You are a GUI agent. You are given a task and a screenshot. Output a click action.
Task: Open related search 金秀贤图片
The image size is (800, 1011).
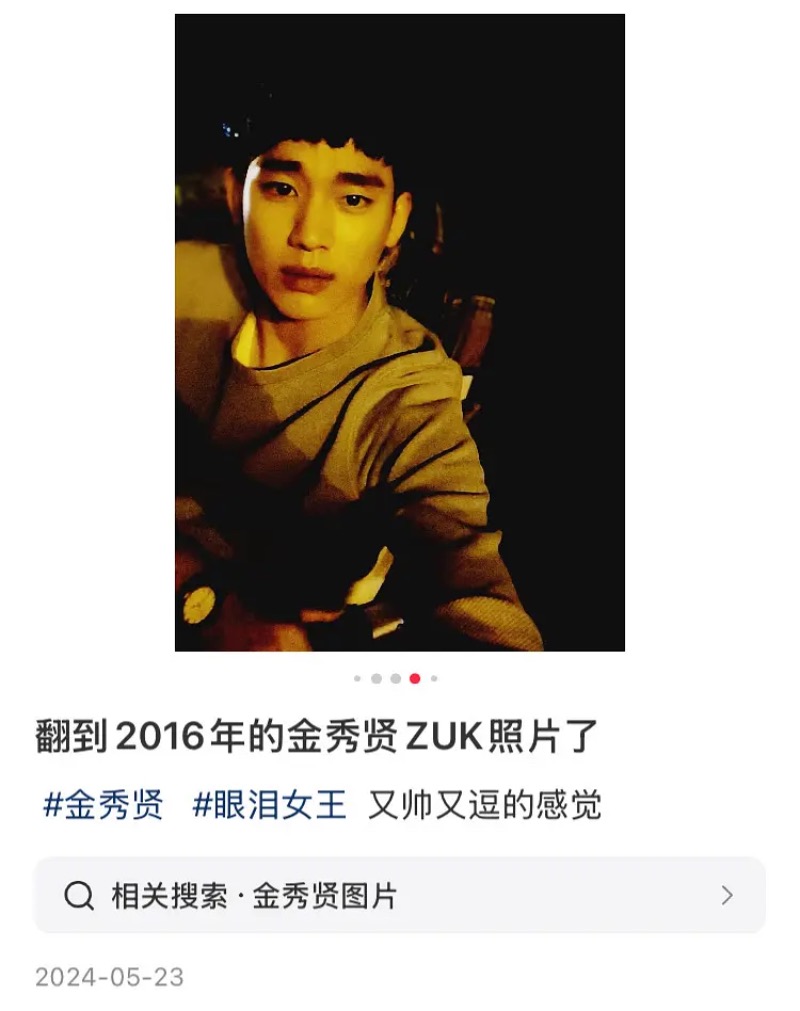(400, 895)
